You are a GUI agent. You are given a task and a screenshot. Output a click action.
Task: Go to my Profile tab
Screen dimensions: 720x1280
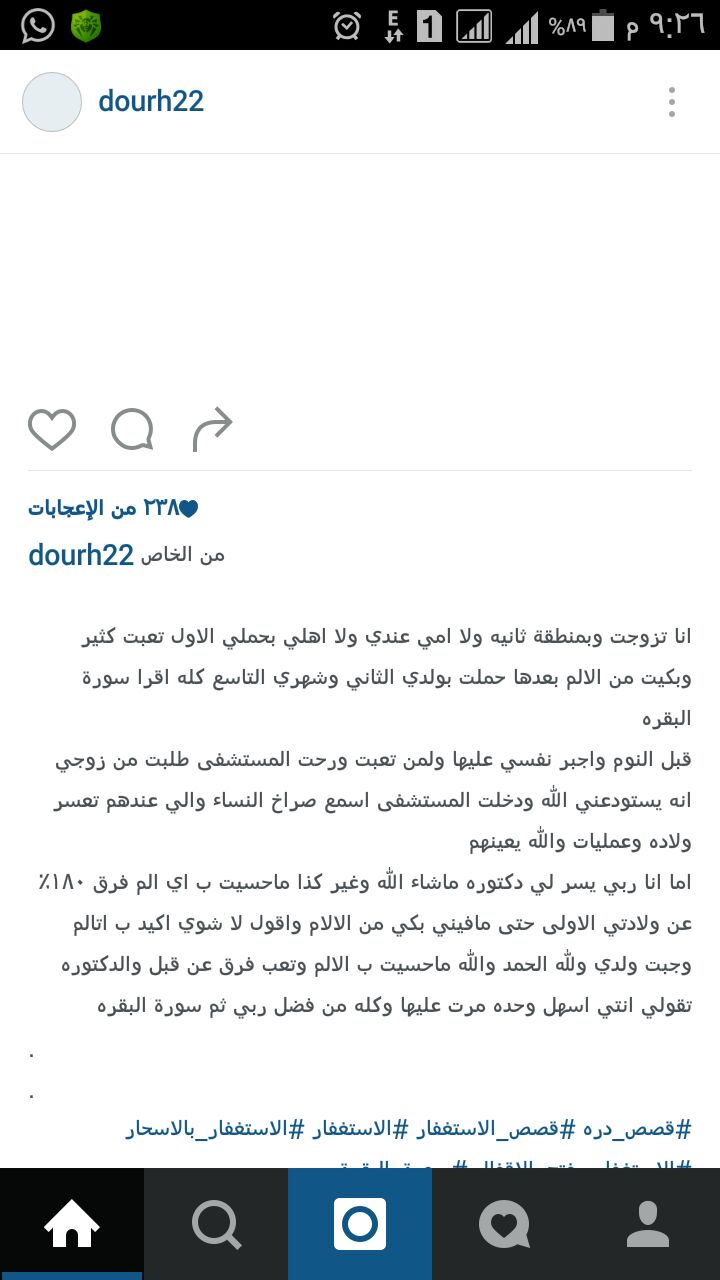click(x=648, y=1224)
